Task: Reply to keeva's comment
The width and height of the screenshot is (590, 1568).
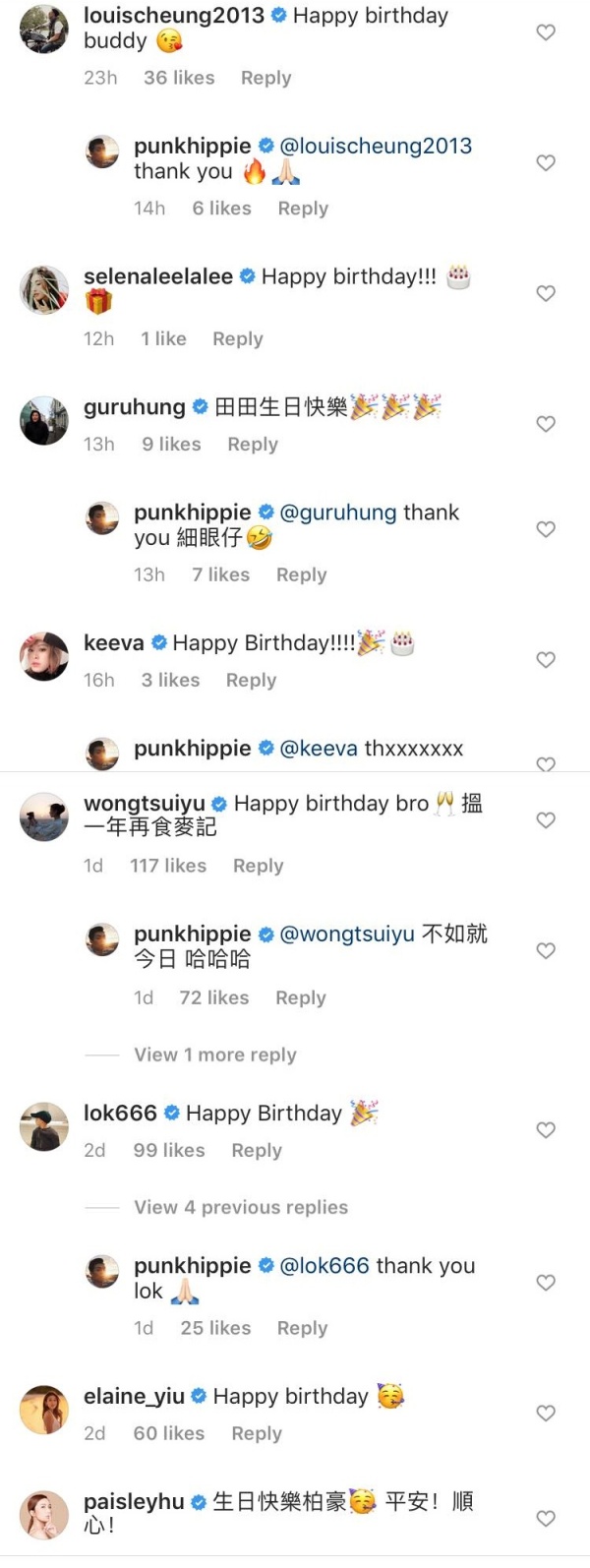Action: pos(251,680)
